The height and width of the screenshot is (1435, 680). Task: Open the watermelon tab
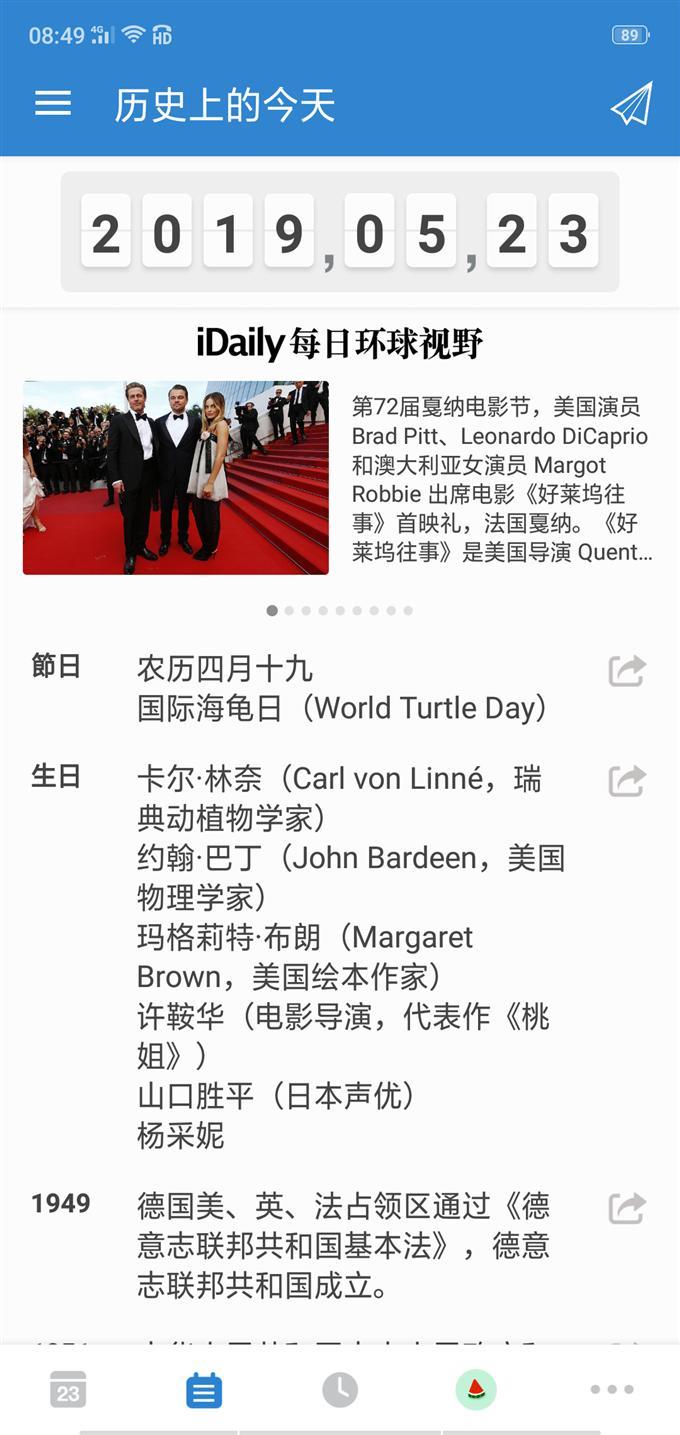(x=476, y=1390)
